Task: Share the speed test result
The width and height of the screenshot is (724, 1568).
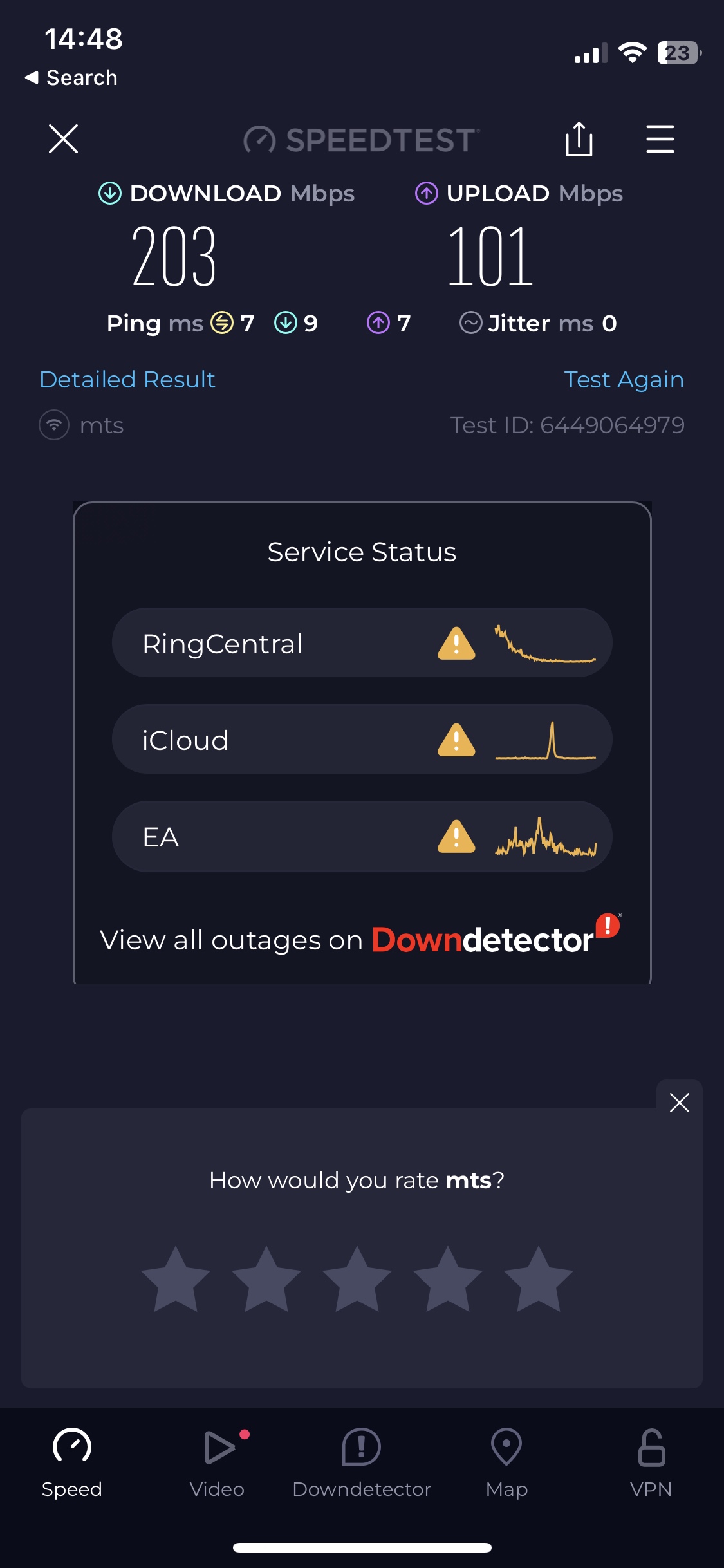Action: point(579,139)
